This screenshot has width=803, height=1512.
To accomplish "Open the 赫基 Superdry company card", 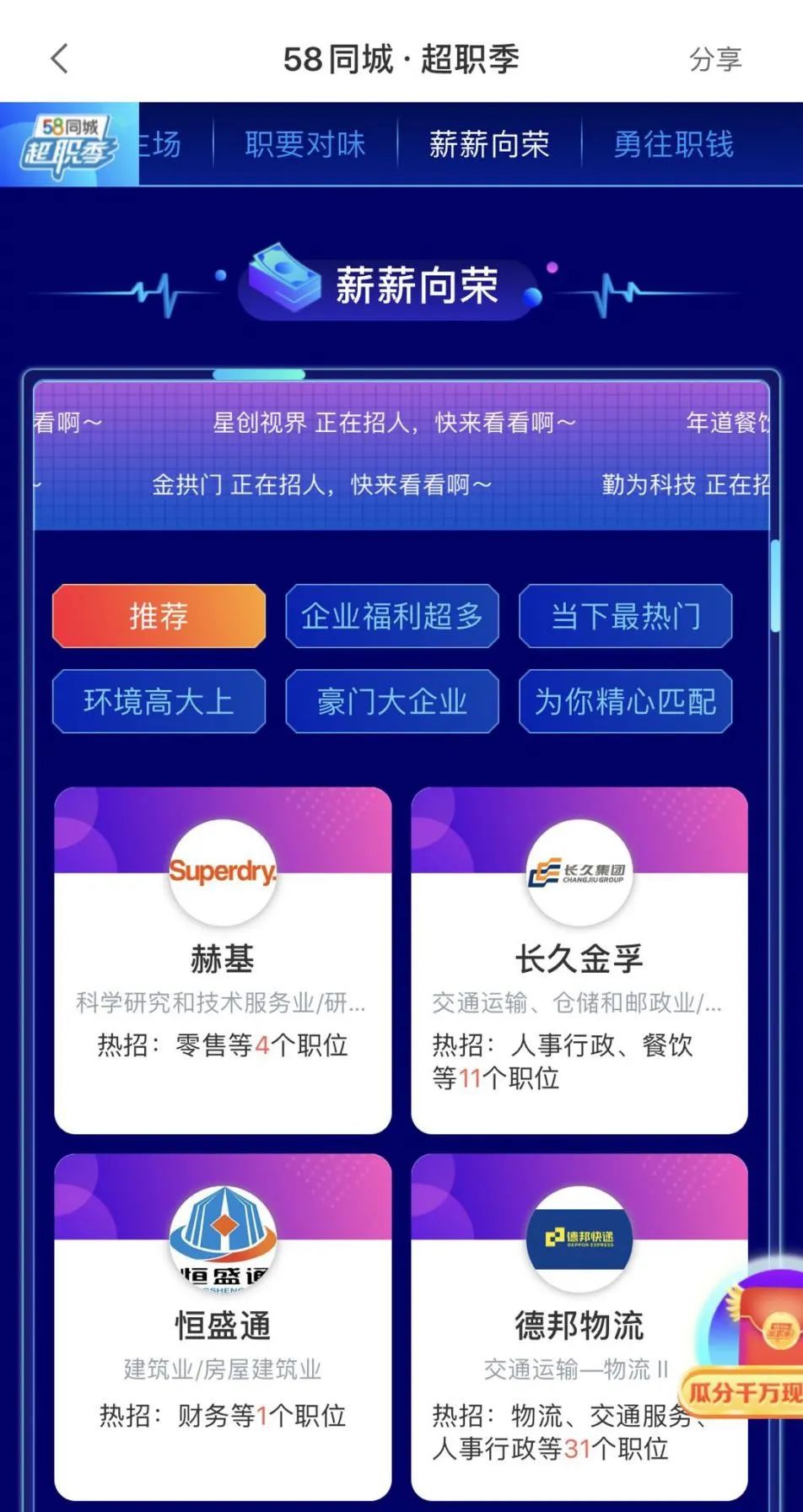I will click(x=223, y=960).
